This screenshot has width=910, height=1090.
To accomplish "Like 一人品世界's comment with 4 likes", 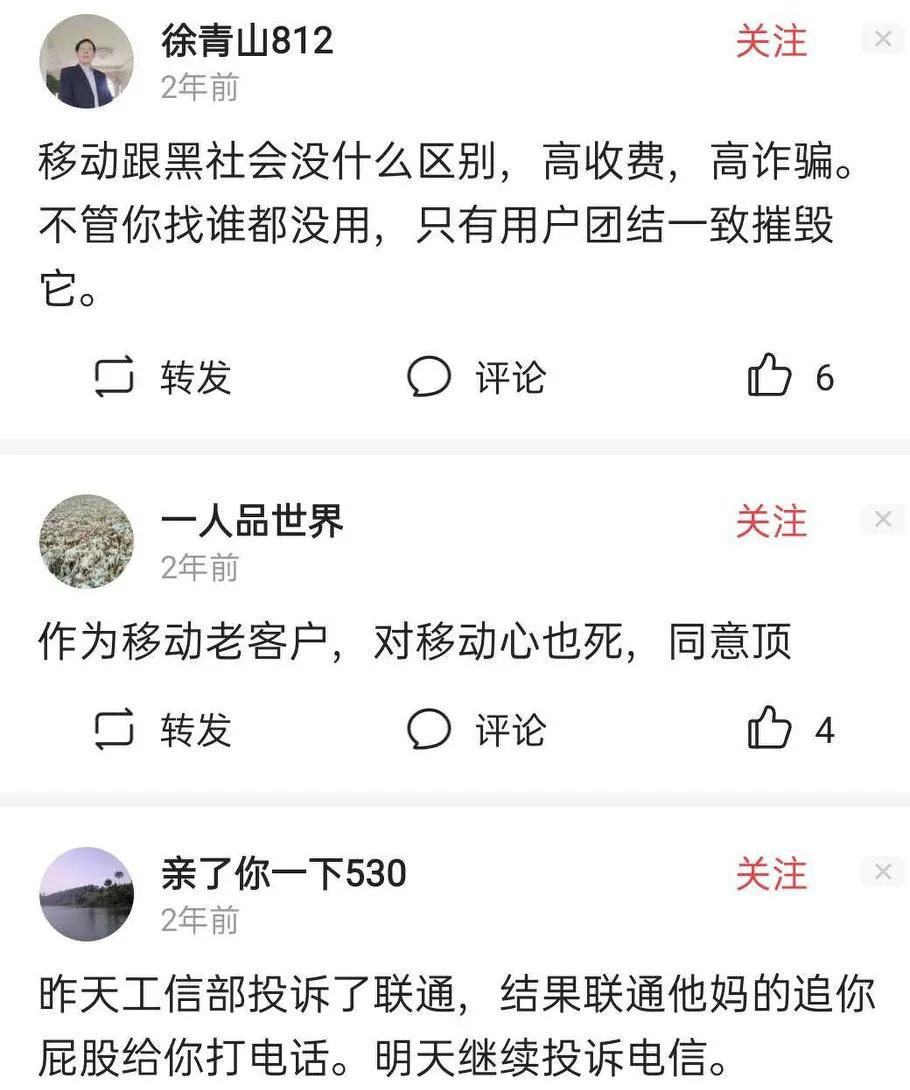I will pos(770,725).
